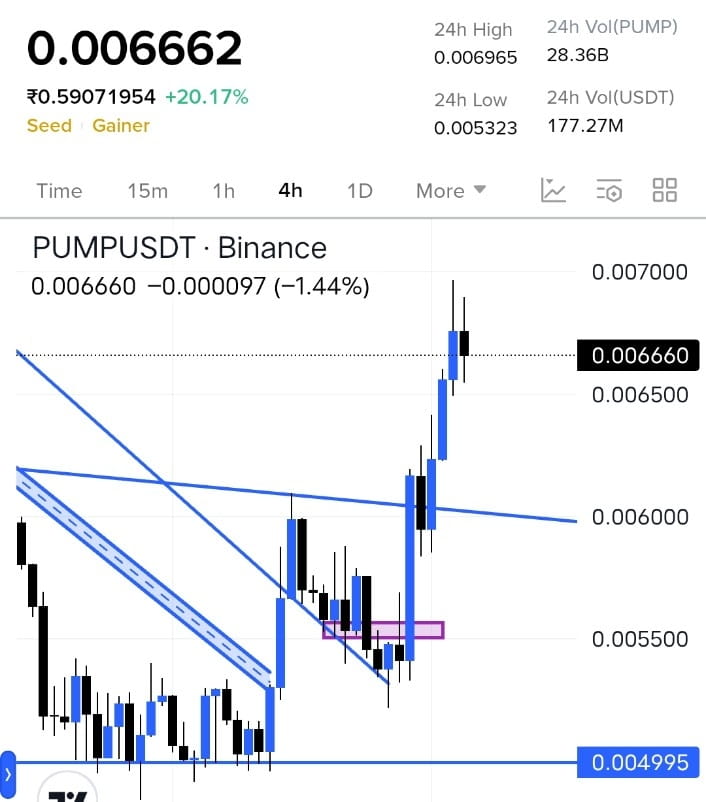This screenshot has width=706, height=802.
Task: Select the 4h candlestick interval
Action: point(290,191)
